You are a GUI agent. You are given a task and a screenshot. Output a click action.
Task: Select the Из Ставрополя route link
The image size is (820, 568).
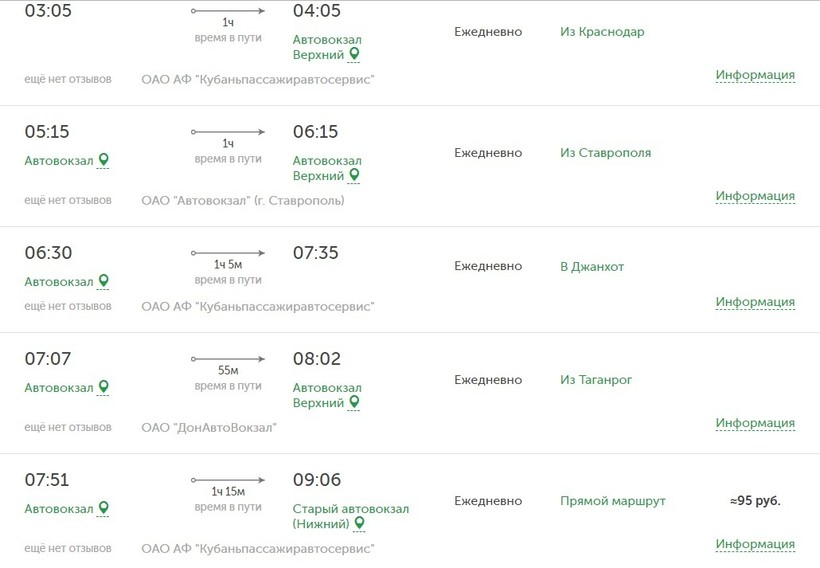tap(605, 153)
